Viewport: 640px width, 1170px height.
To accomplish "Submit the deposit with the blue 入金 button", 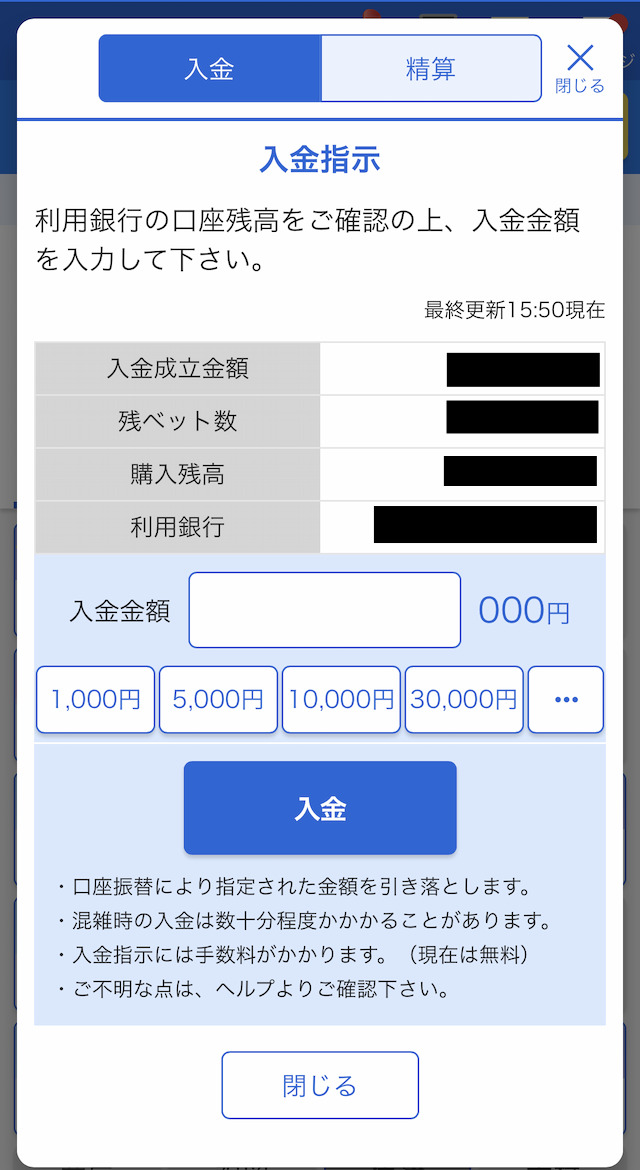I will pos(320,808).
